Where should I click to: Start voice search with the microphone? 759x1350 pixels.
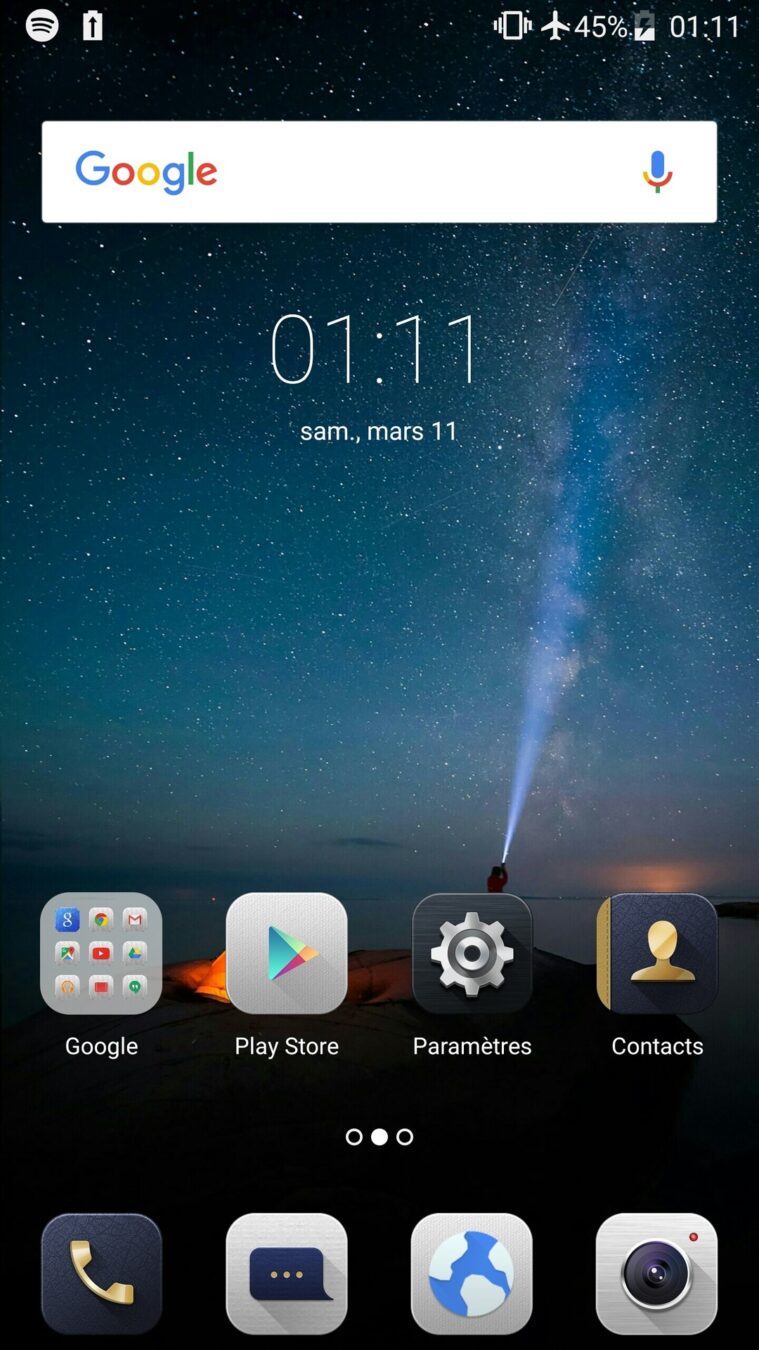click(657, 172)
